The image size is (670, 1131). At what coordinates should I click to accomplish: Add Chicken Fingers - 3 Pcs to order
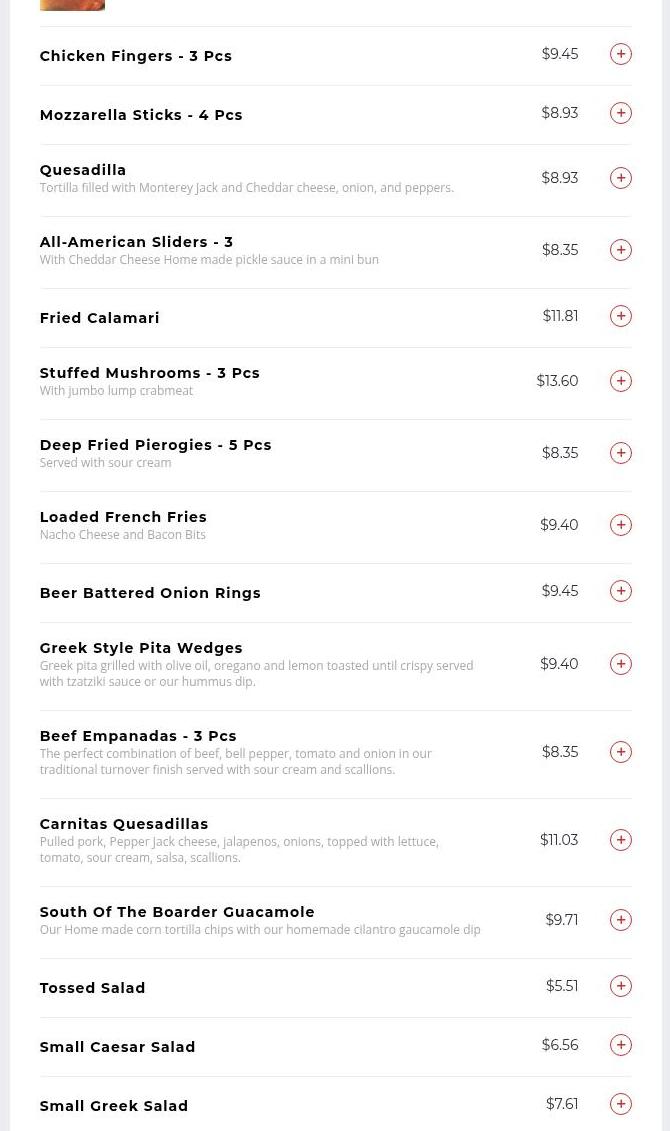tap(620, 54)
